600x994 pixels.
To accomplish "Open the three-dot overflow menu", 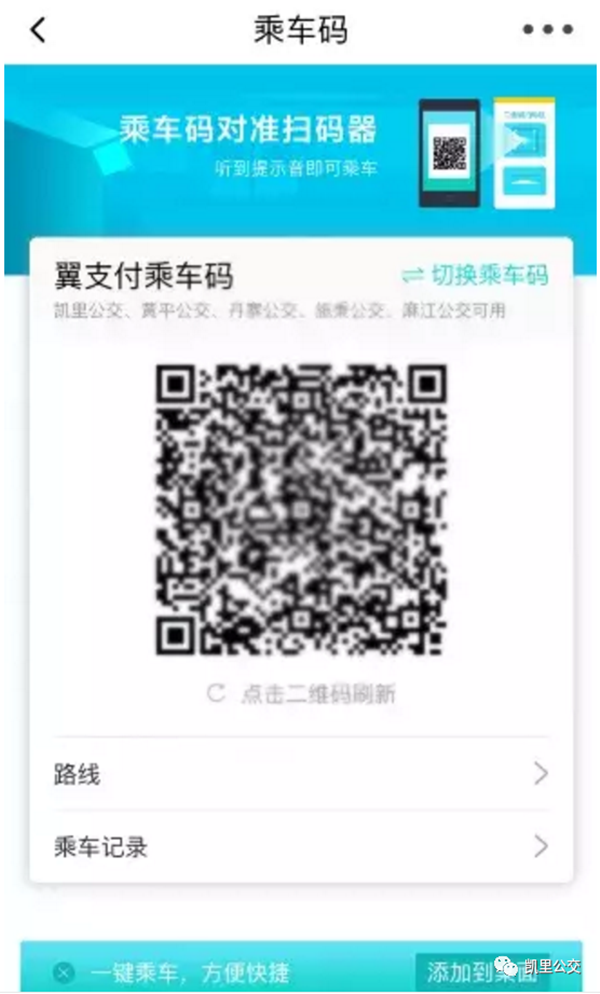I will pos(548,30).
